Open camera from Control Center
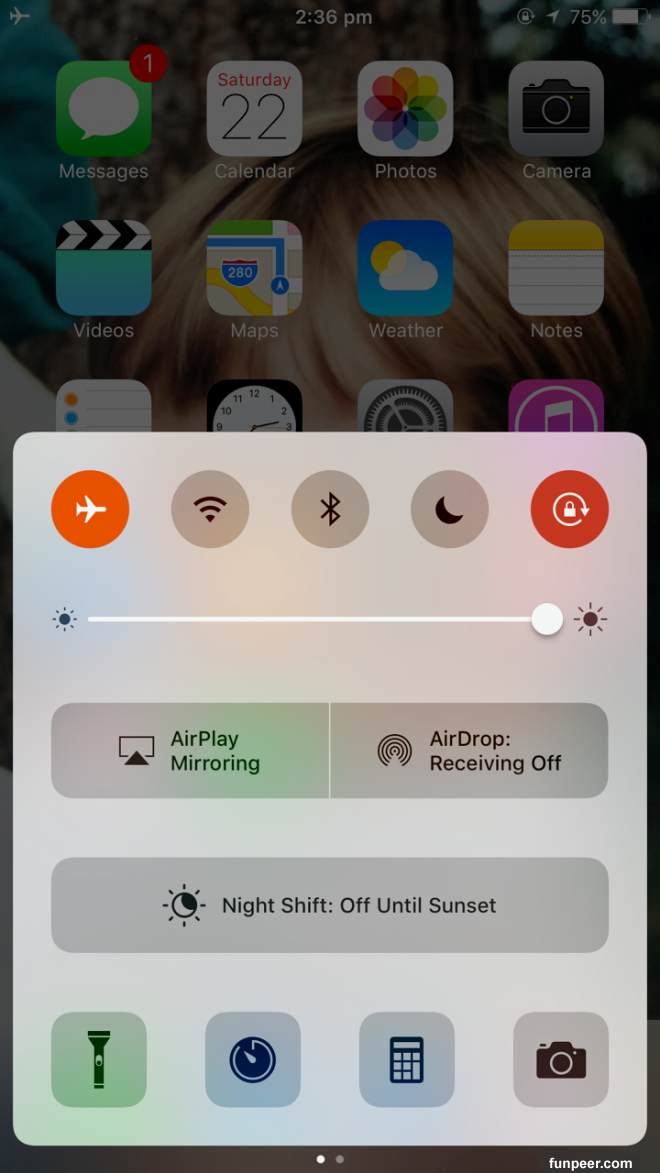This screenshot has height=1173, width=660. pyautogui.click(x=561, y=1059)
